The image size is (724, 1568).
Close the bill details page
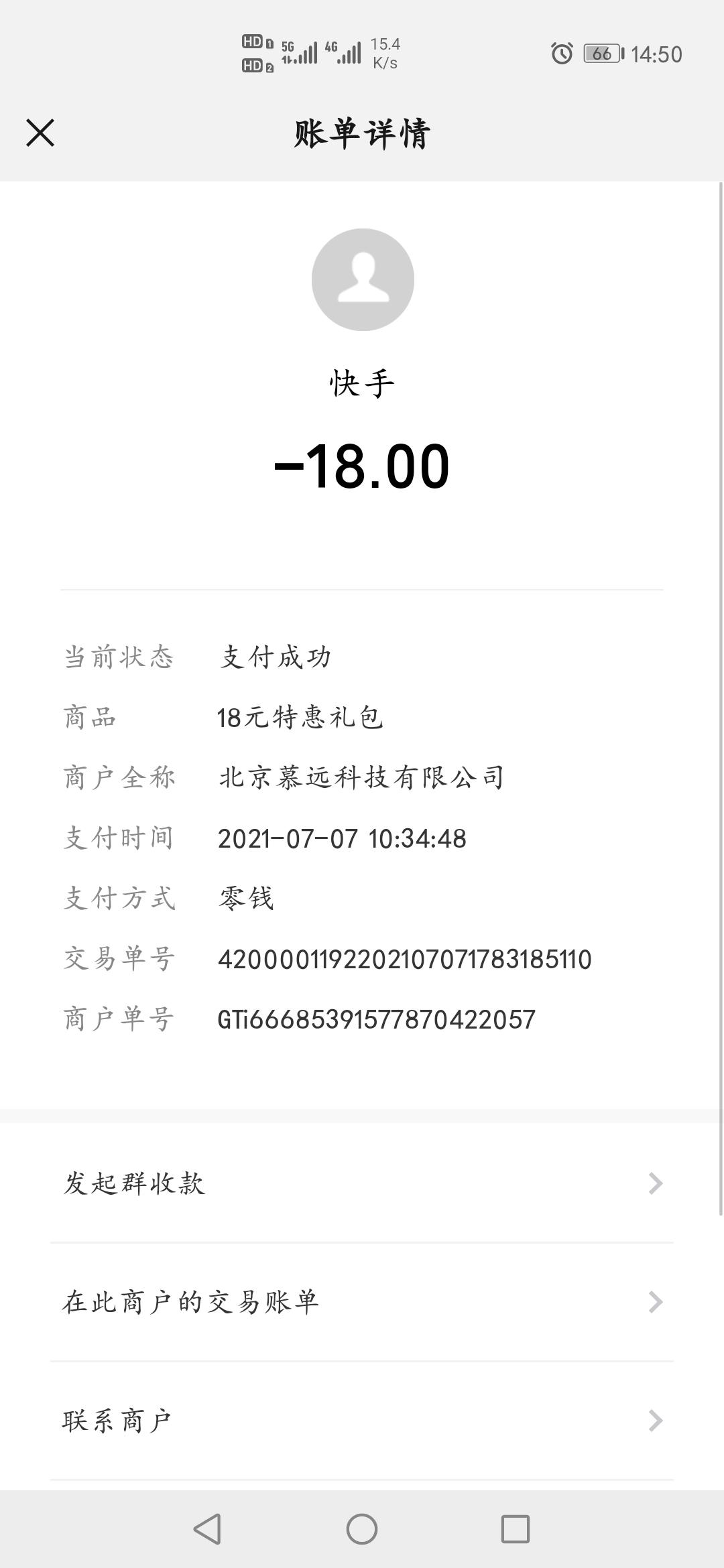40,133
